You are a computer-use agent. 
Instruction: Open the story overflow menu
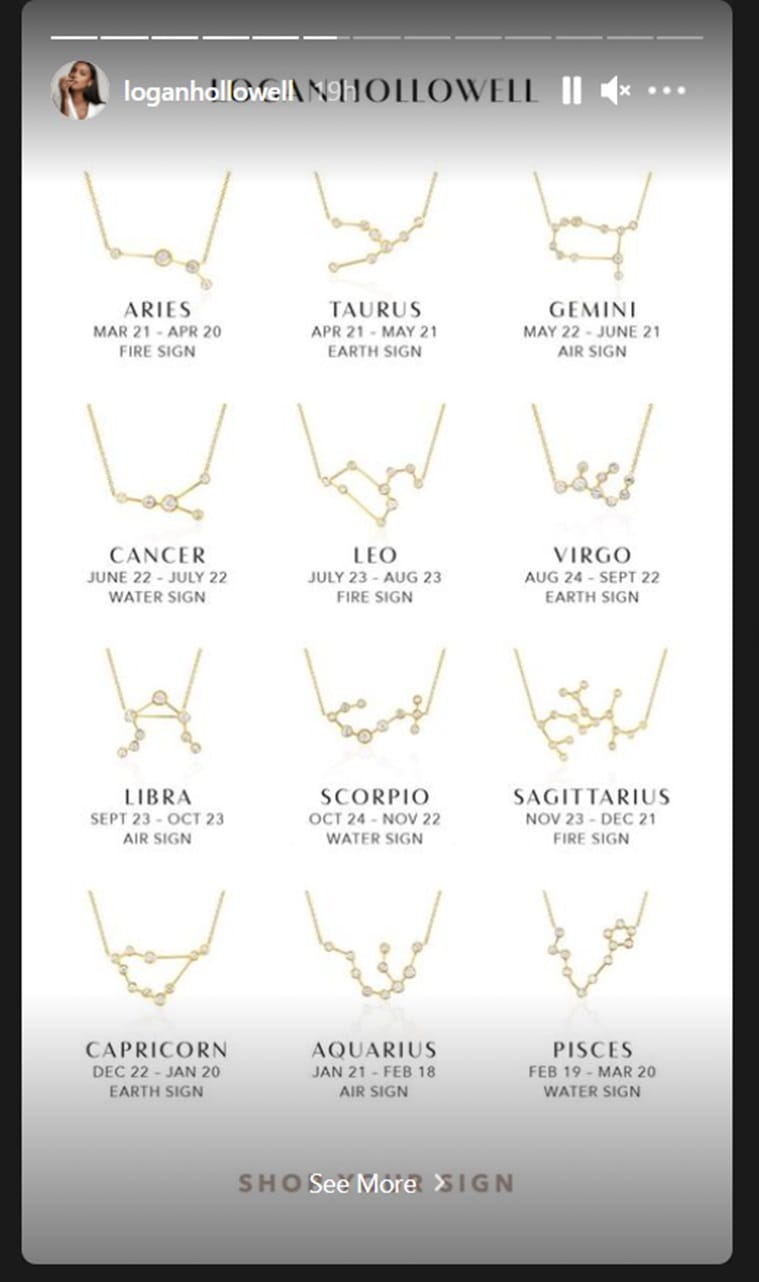click(x=666, y=91)
